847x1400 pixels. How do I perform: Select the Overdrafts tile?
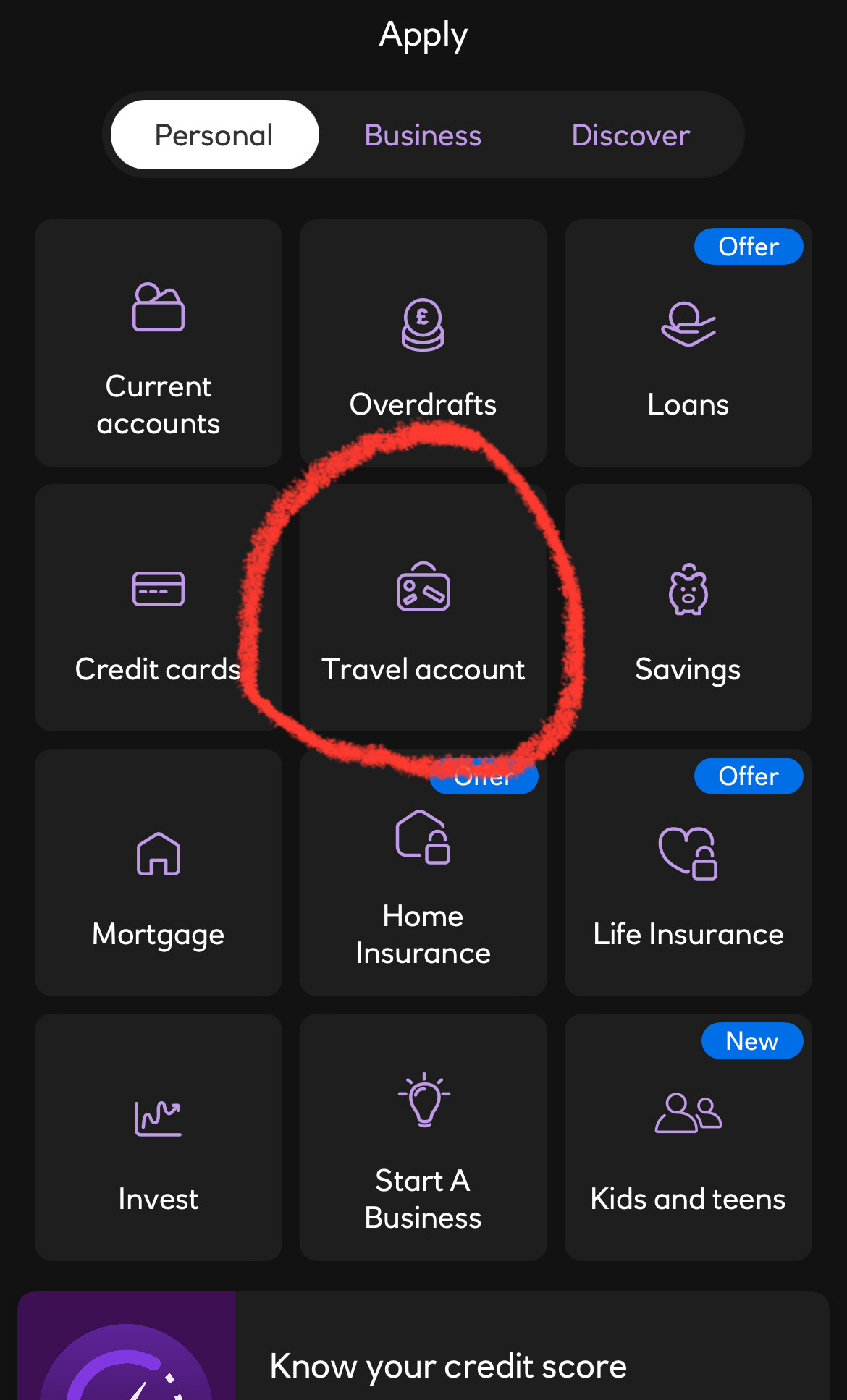tap(423, 343)
